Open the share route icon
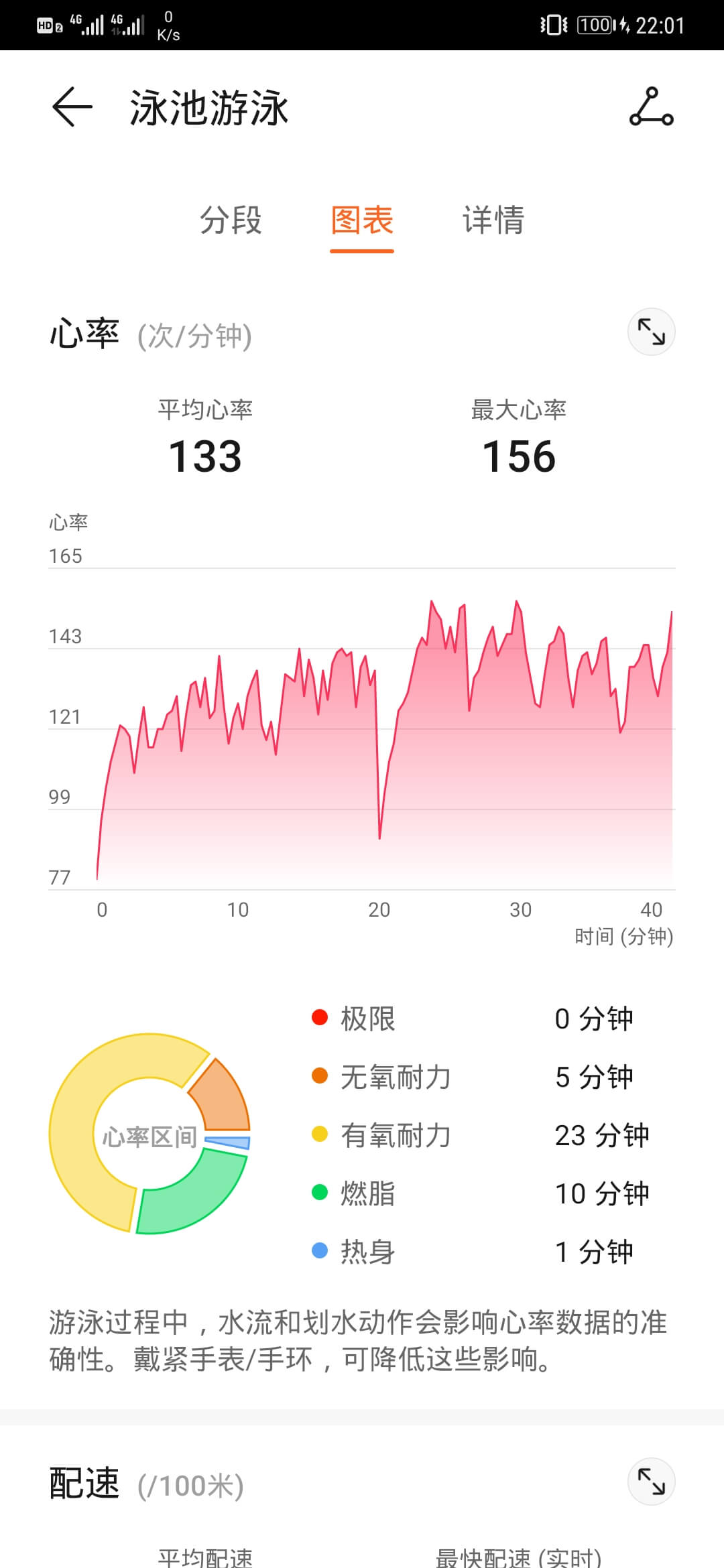The width and height of the screenshot is (724, 1568). [651, 107]
